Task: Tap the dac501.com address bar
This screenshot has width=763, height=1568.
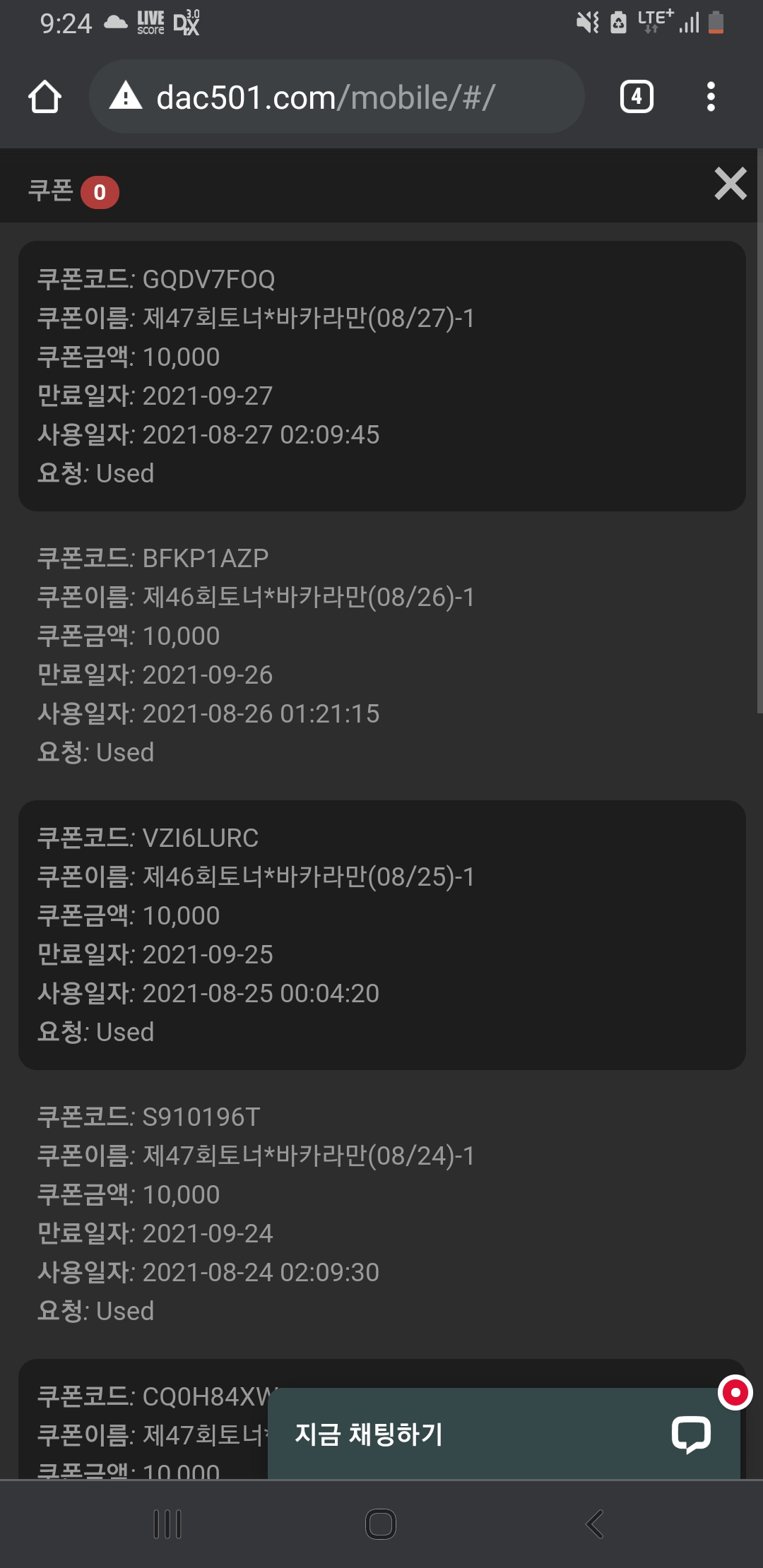Action: tap(336, 97)
